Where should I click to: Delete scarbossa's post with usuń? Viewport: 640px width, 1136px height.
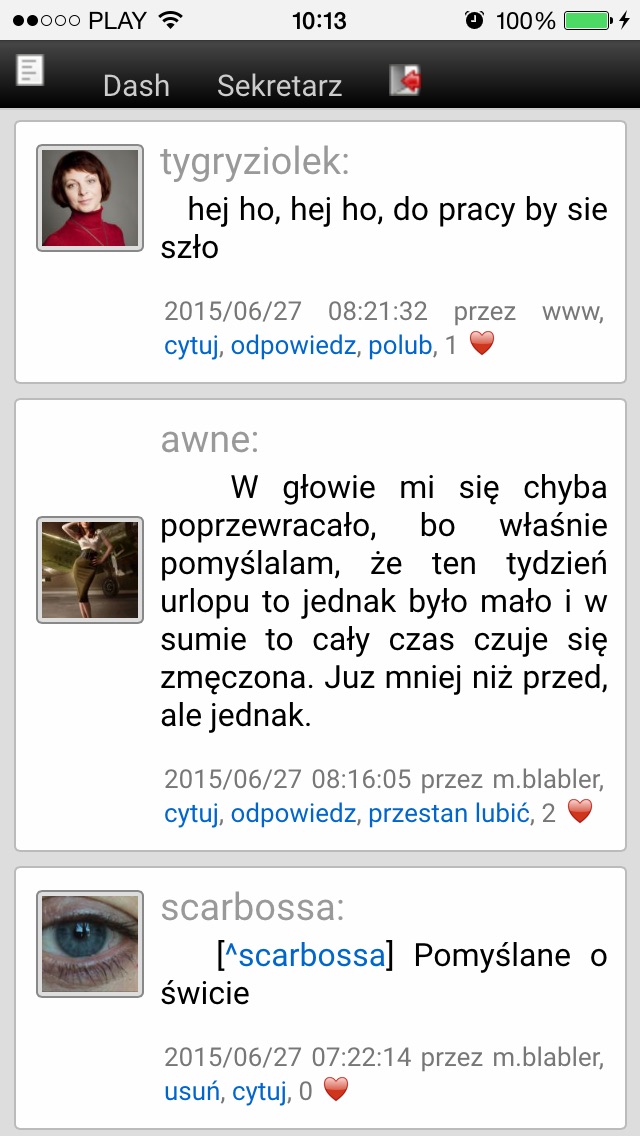click(x=191, y=1090)
